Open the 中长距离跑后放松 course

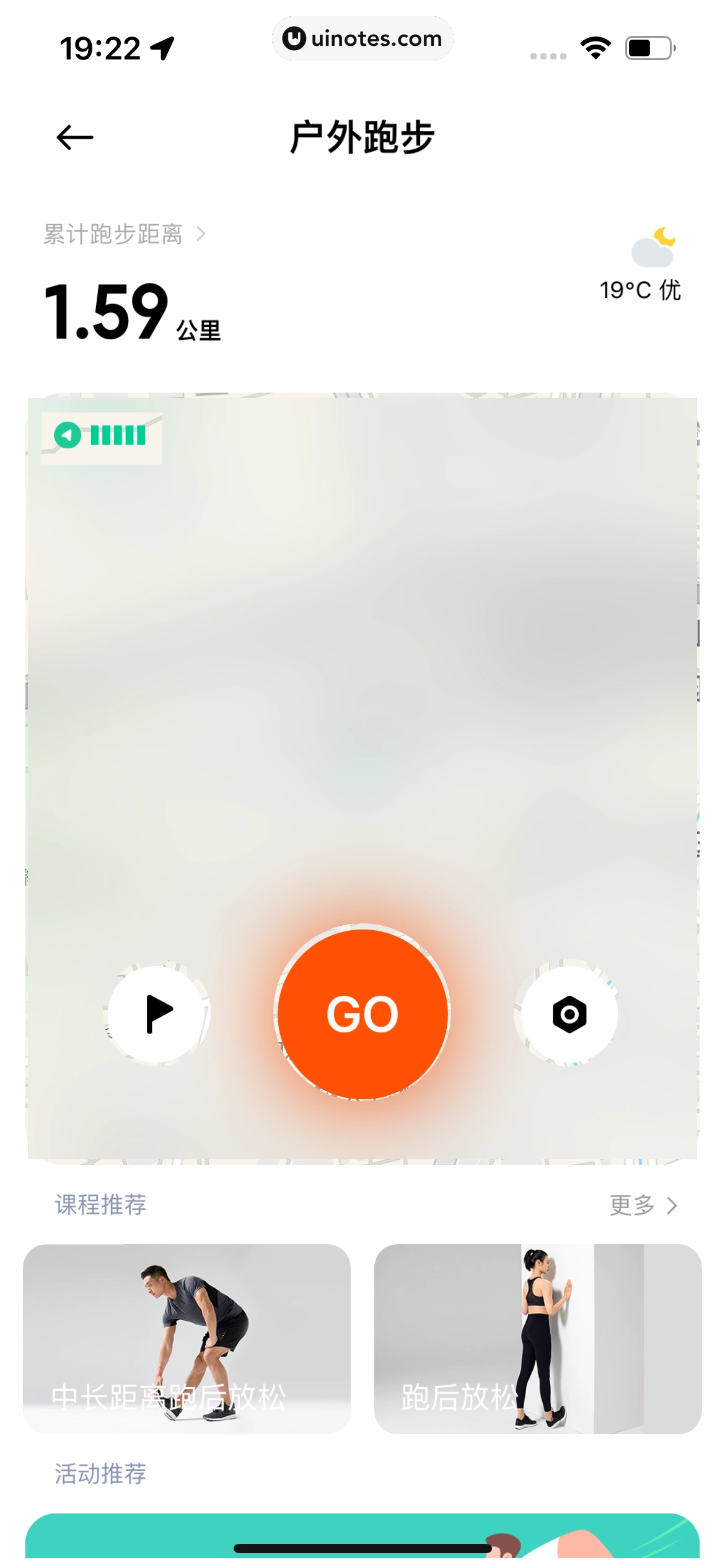(x=187, y=1339)
